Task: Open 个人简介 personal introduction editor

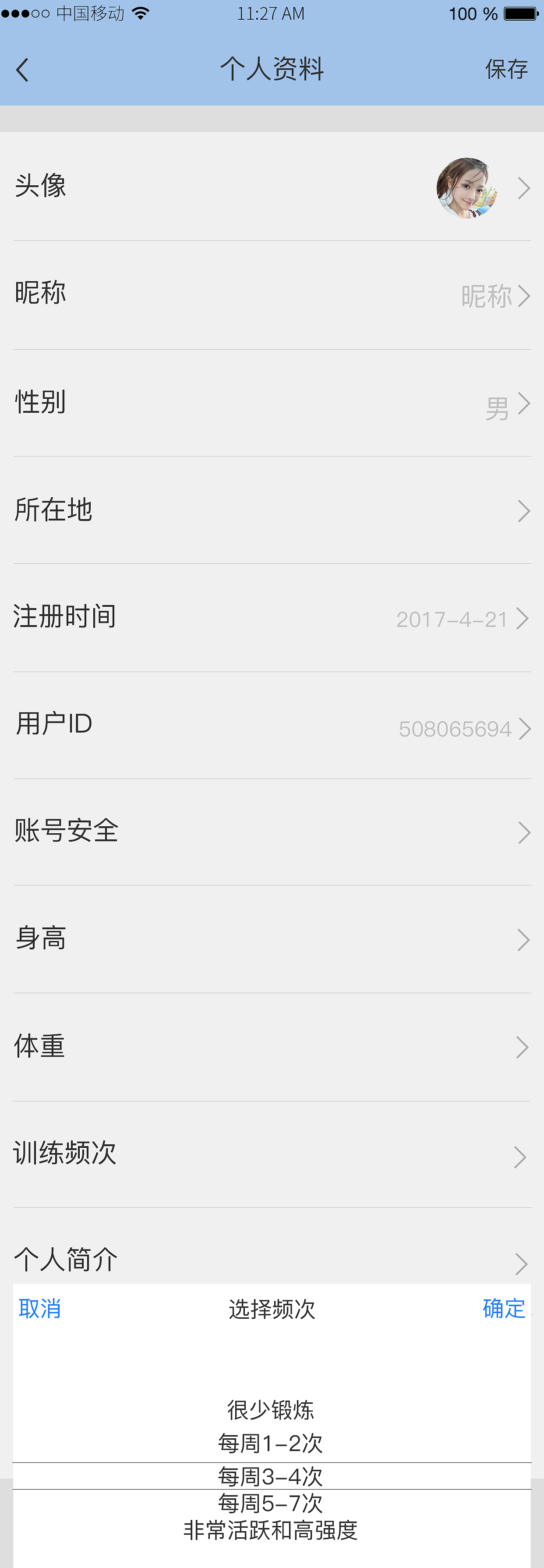Action: click(272, 1260)
